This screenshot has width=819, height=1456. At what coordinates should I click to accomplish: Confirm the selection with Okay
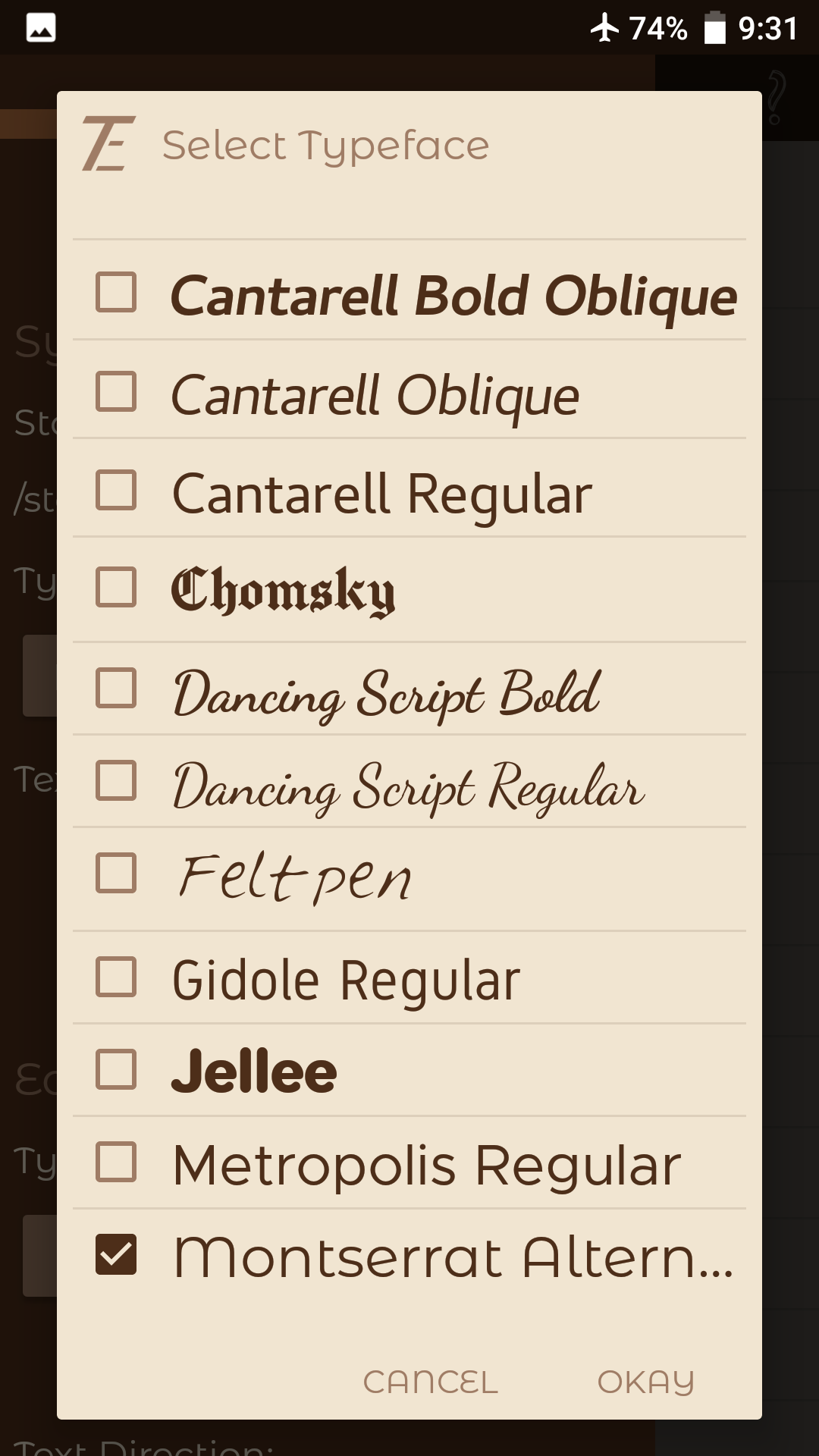click(645, 1382)
